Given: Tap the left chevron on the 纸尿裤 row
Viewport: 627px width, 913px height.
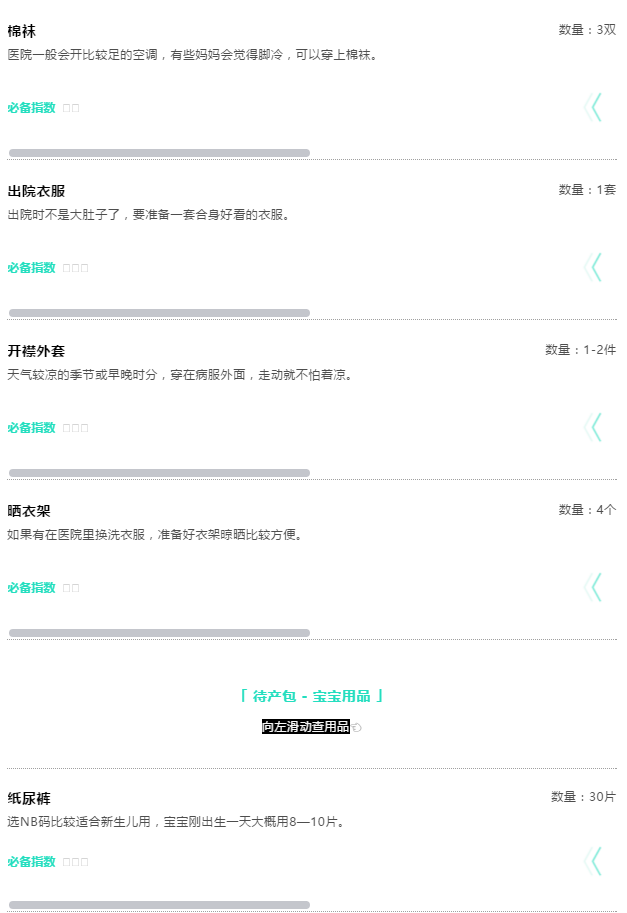Looking at the screenshot, I should click(595, 861).
